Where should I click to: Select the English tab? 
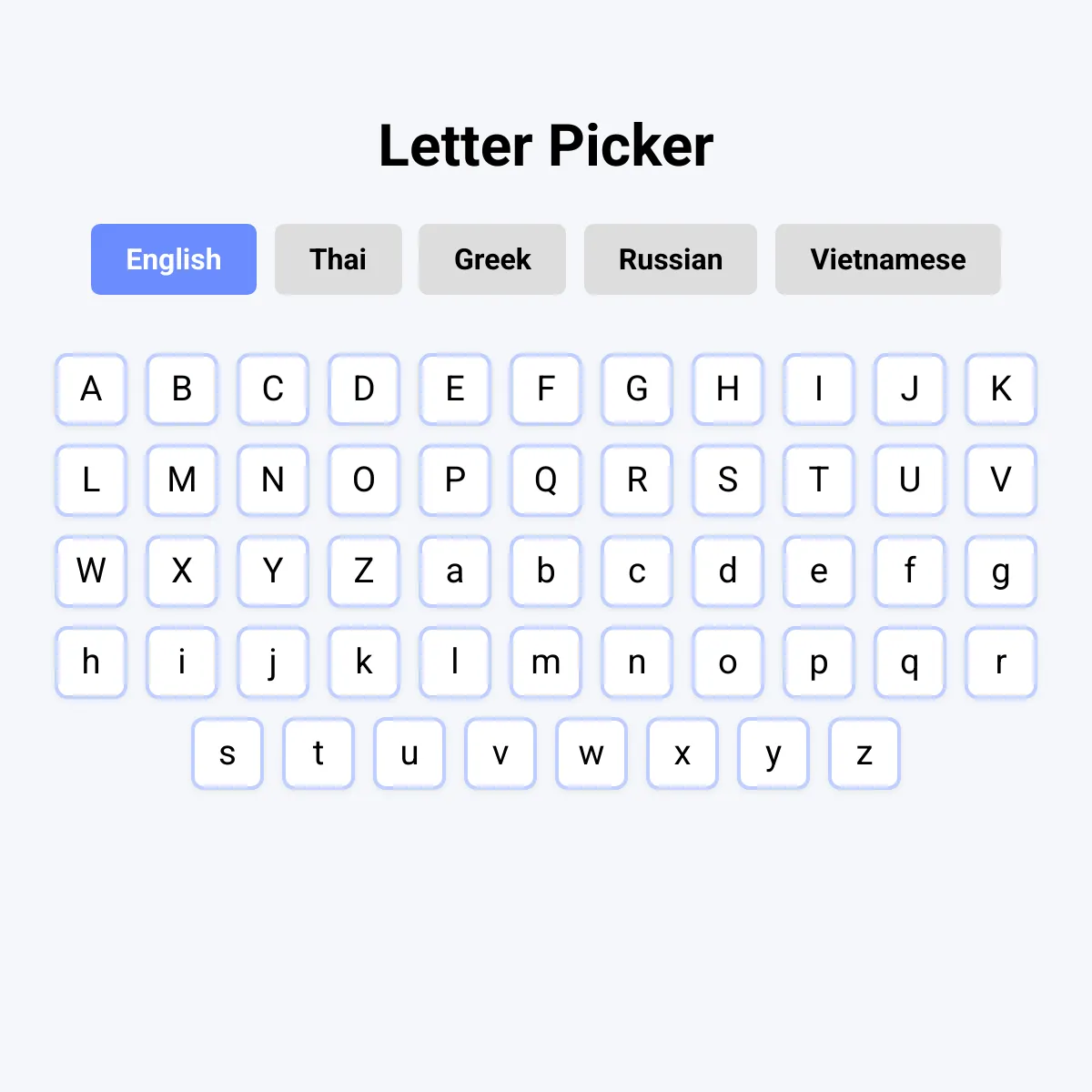tap(173, 259)
